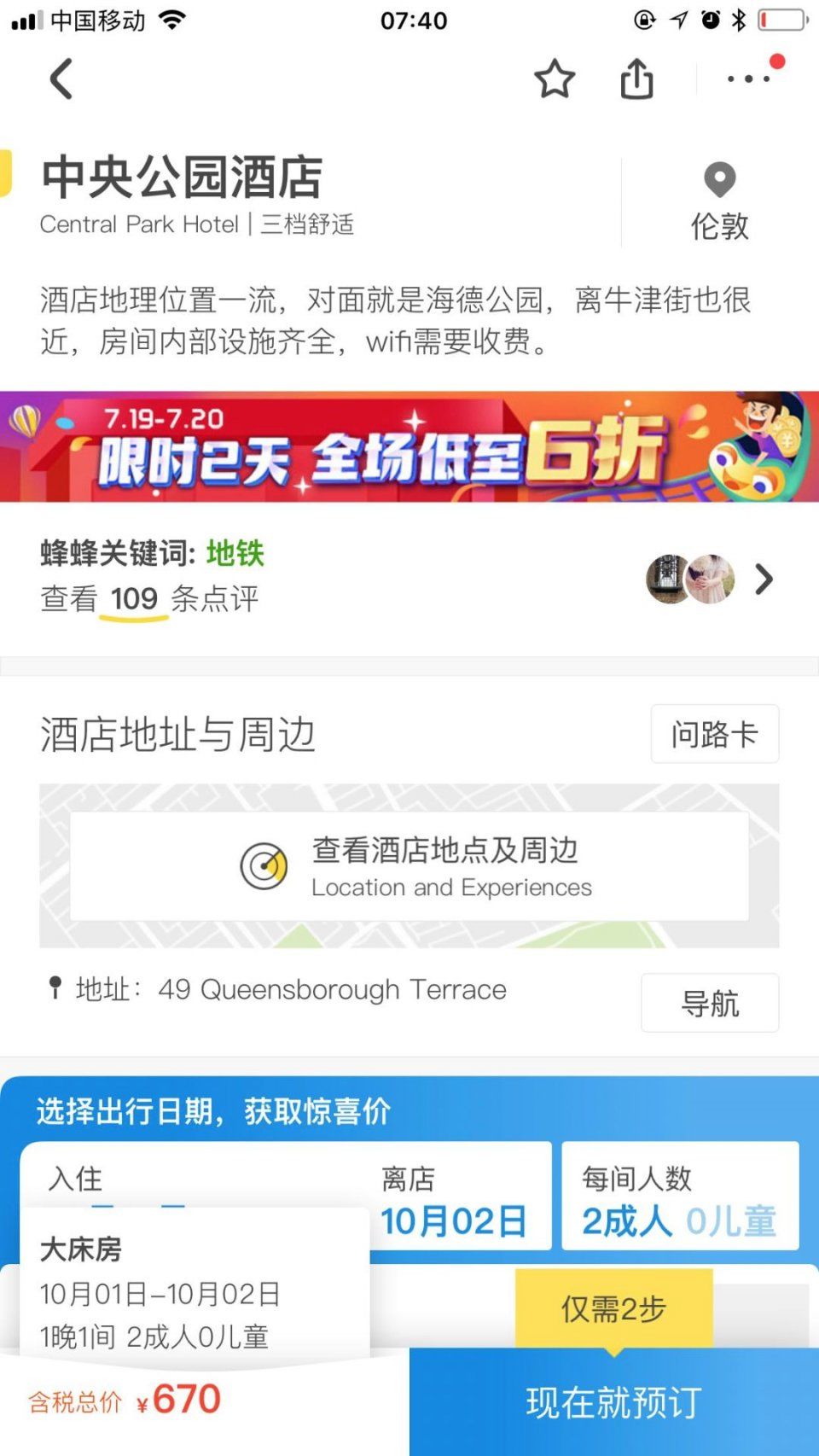Favorite this hotel with the star icon
The image size is (819, 1456).
[555, 79]
